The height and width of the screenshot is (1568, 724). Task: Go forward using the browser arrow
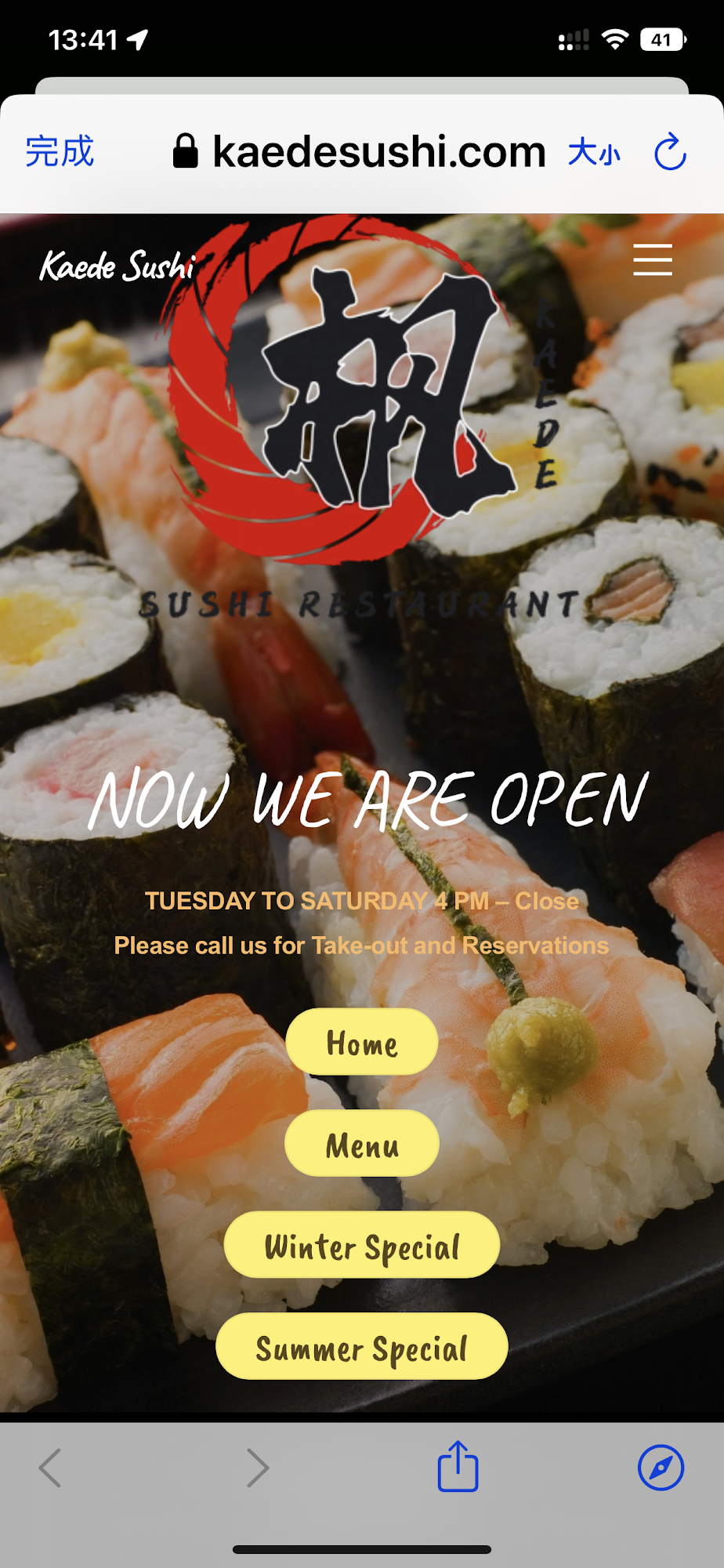[257, 1468]
